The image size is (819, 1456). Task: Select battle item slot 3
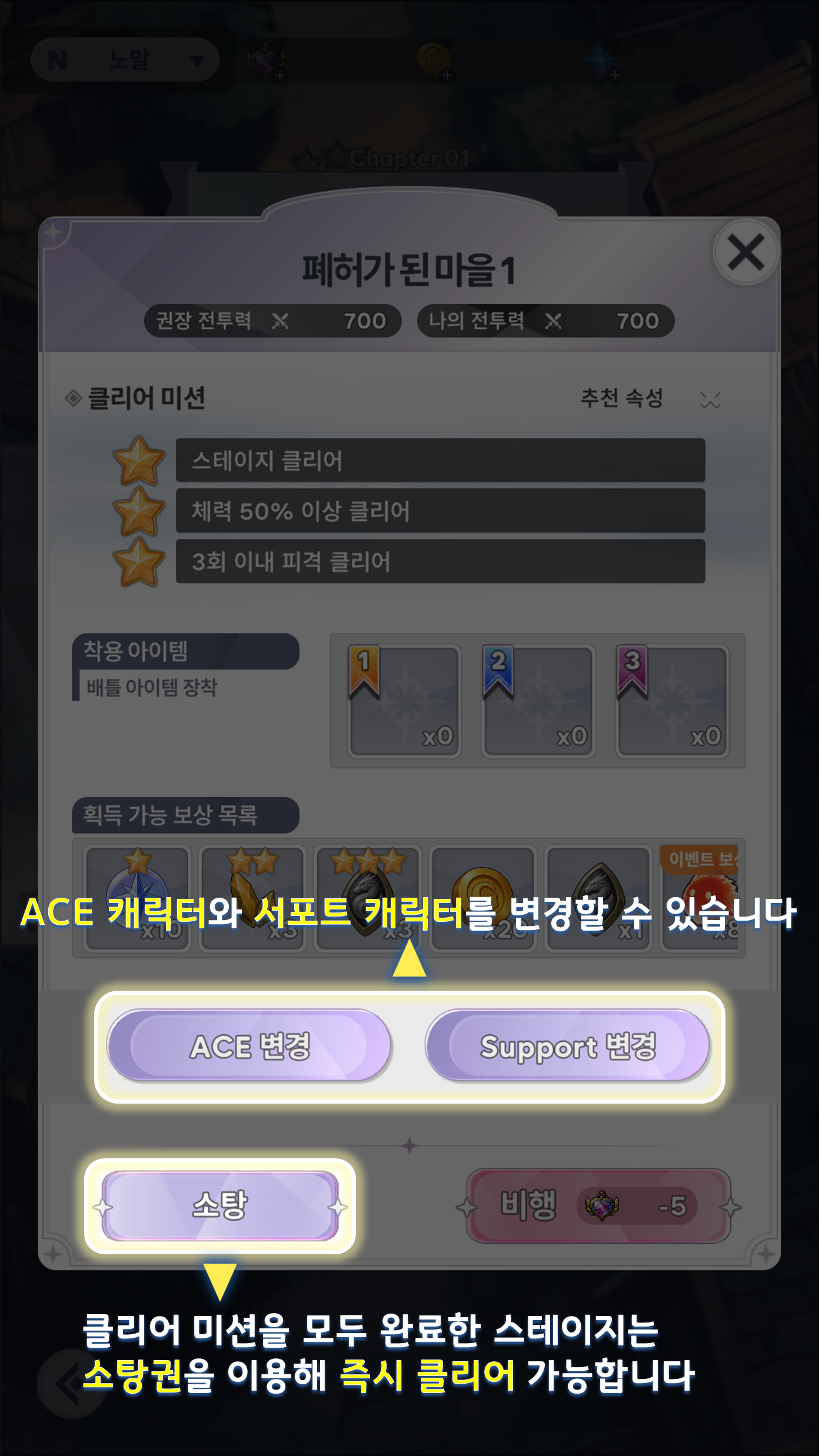[672, 701]
